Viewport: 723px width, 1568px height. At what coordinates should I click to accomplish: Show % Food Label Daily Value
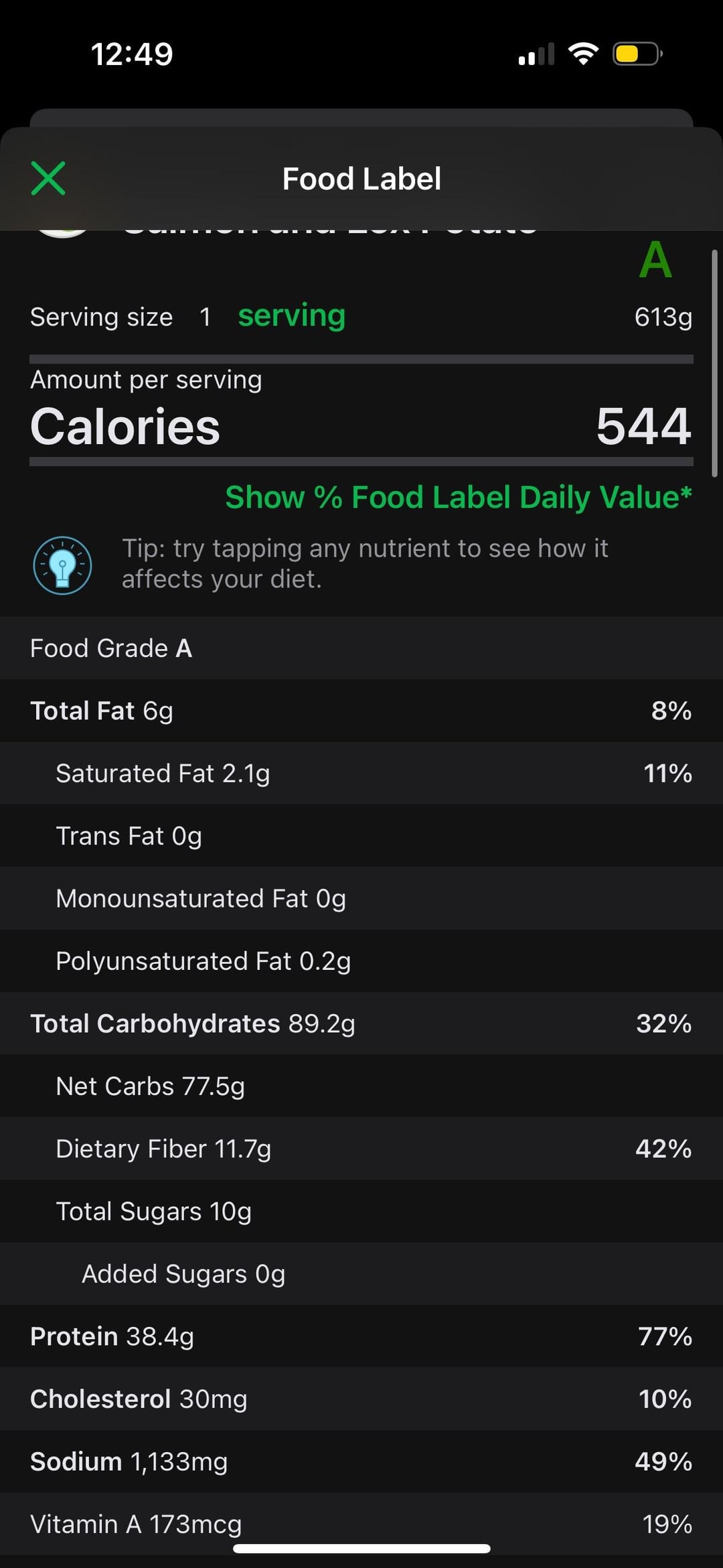(x=459, y=498)
